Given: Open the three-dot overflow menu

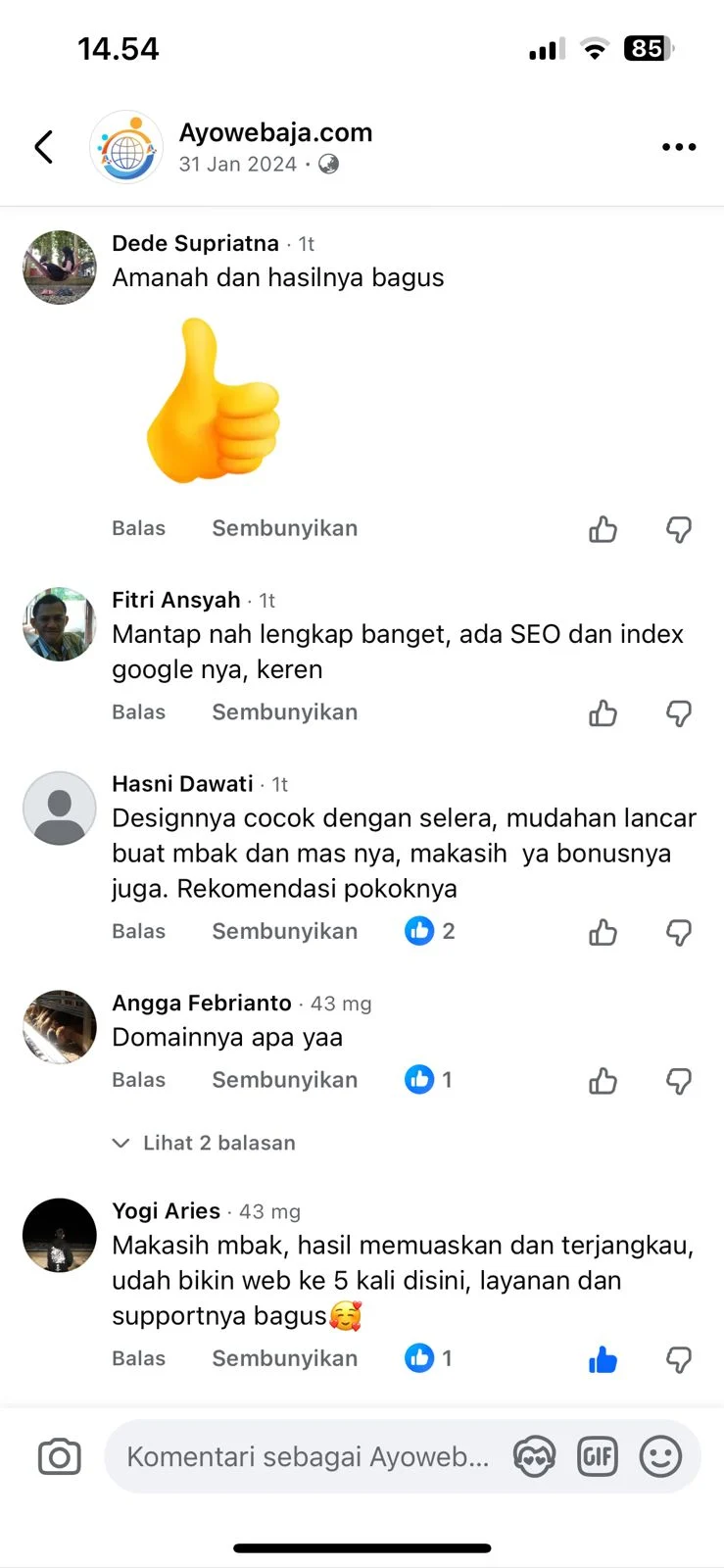Looking at the screenshot, I should (x=678, y=147).
